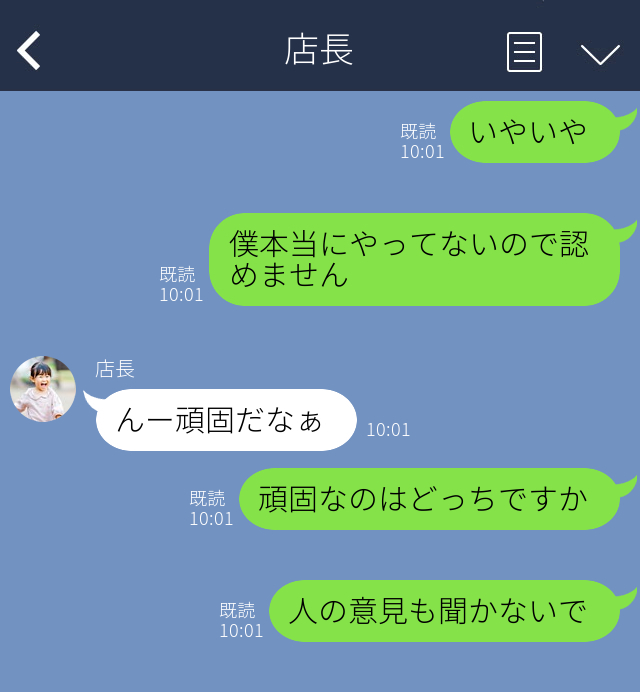
Task: Open 店長's profile picture
Action: (x=43, y=389)
